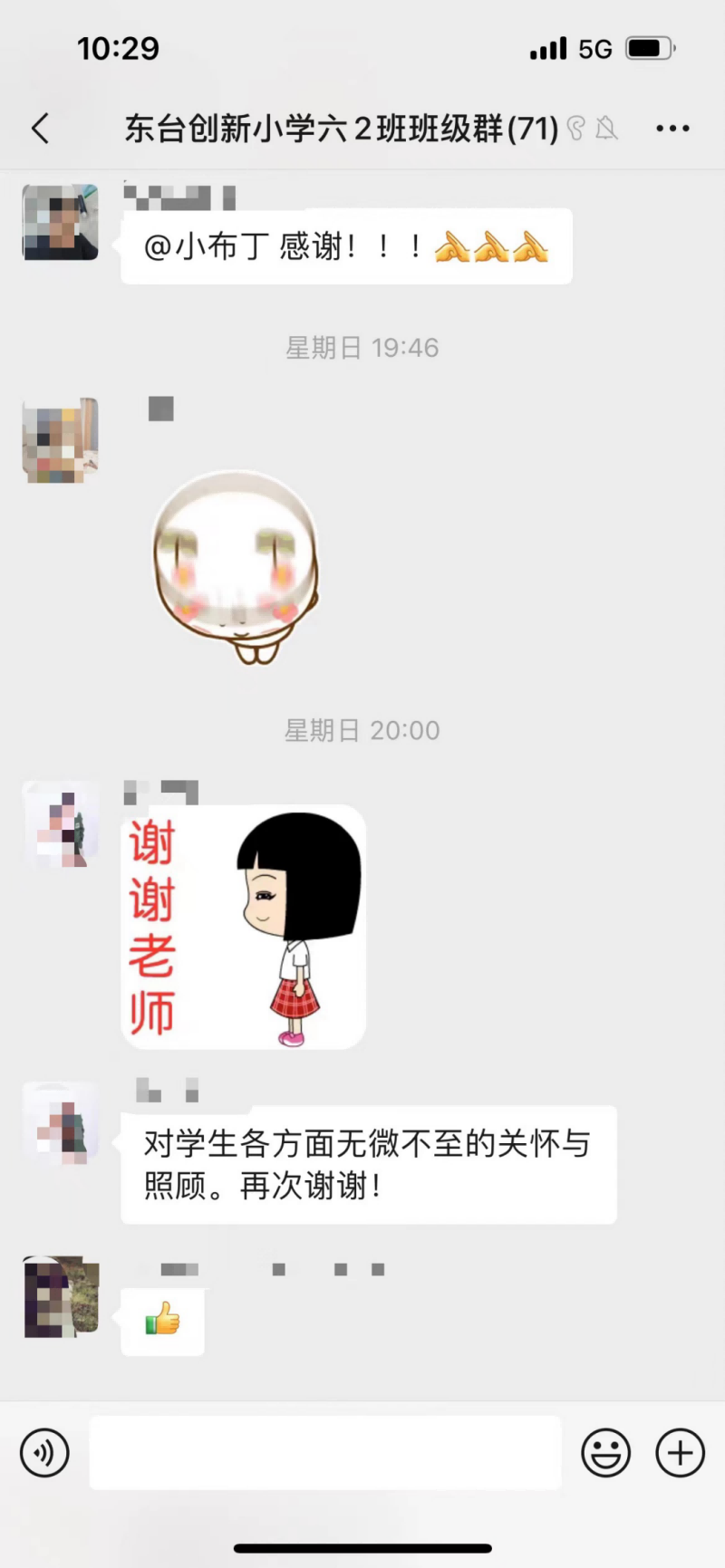This screenshot has height=1568, width=725.
Task: Switch to voice message input
Action: pos(44,1453)
